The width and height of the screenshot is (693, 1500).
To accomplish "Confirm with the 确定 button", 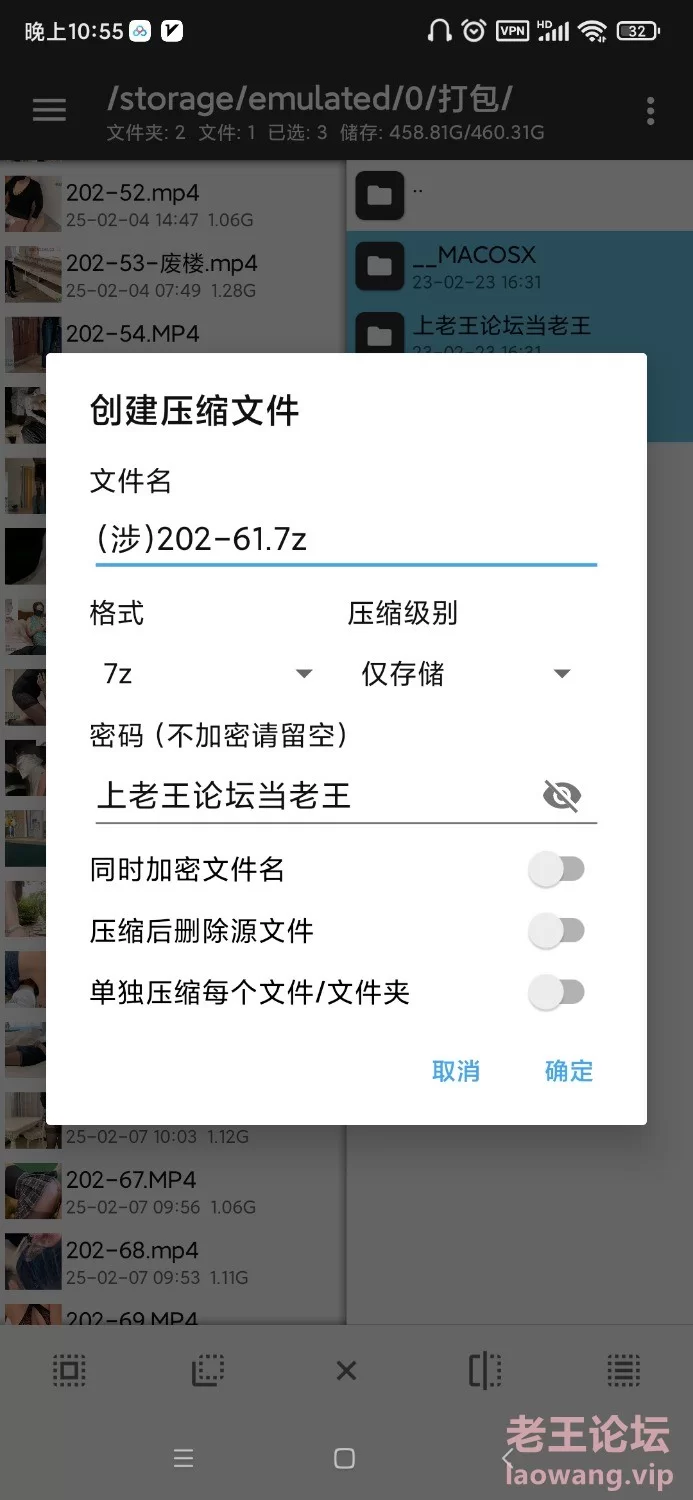I will pos(569,1071).
